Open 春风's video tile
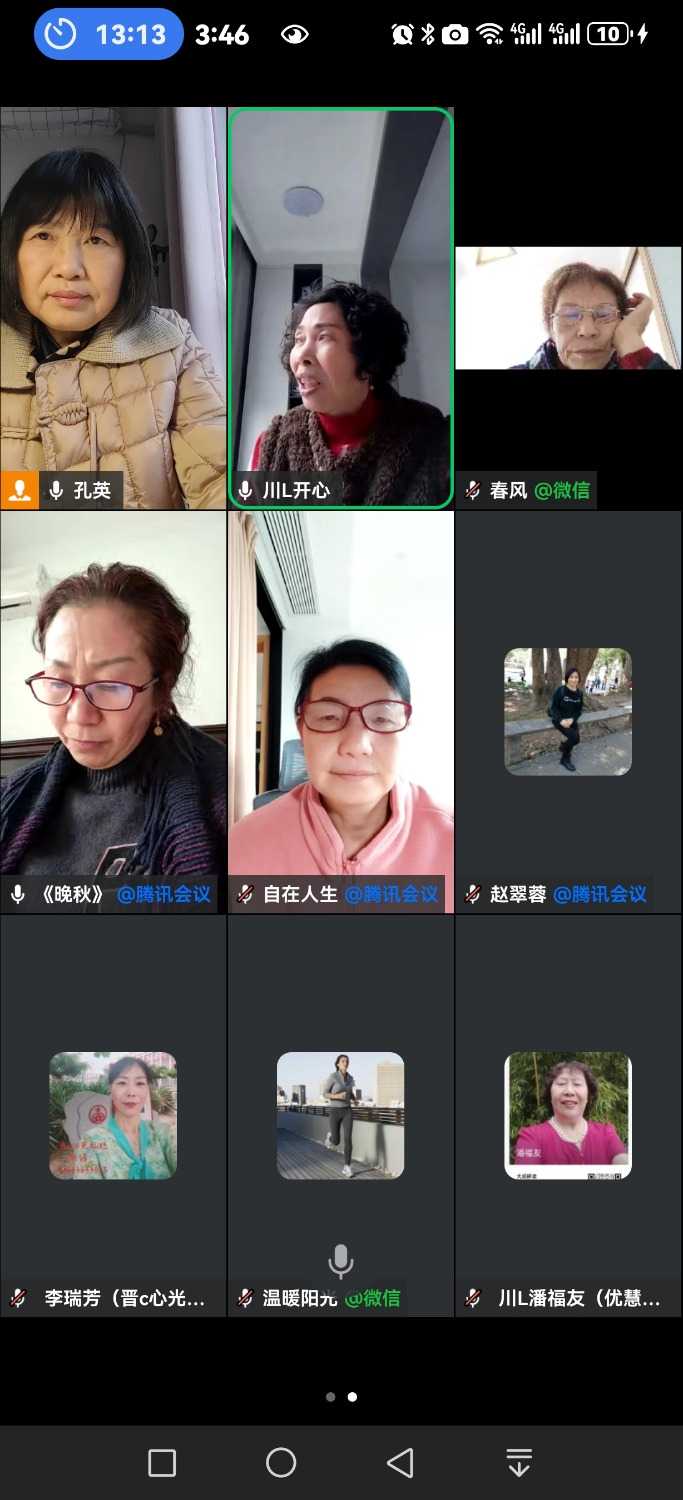This screenshot has height=1500, width=683. pyautogui.click(x=568, y=308)
